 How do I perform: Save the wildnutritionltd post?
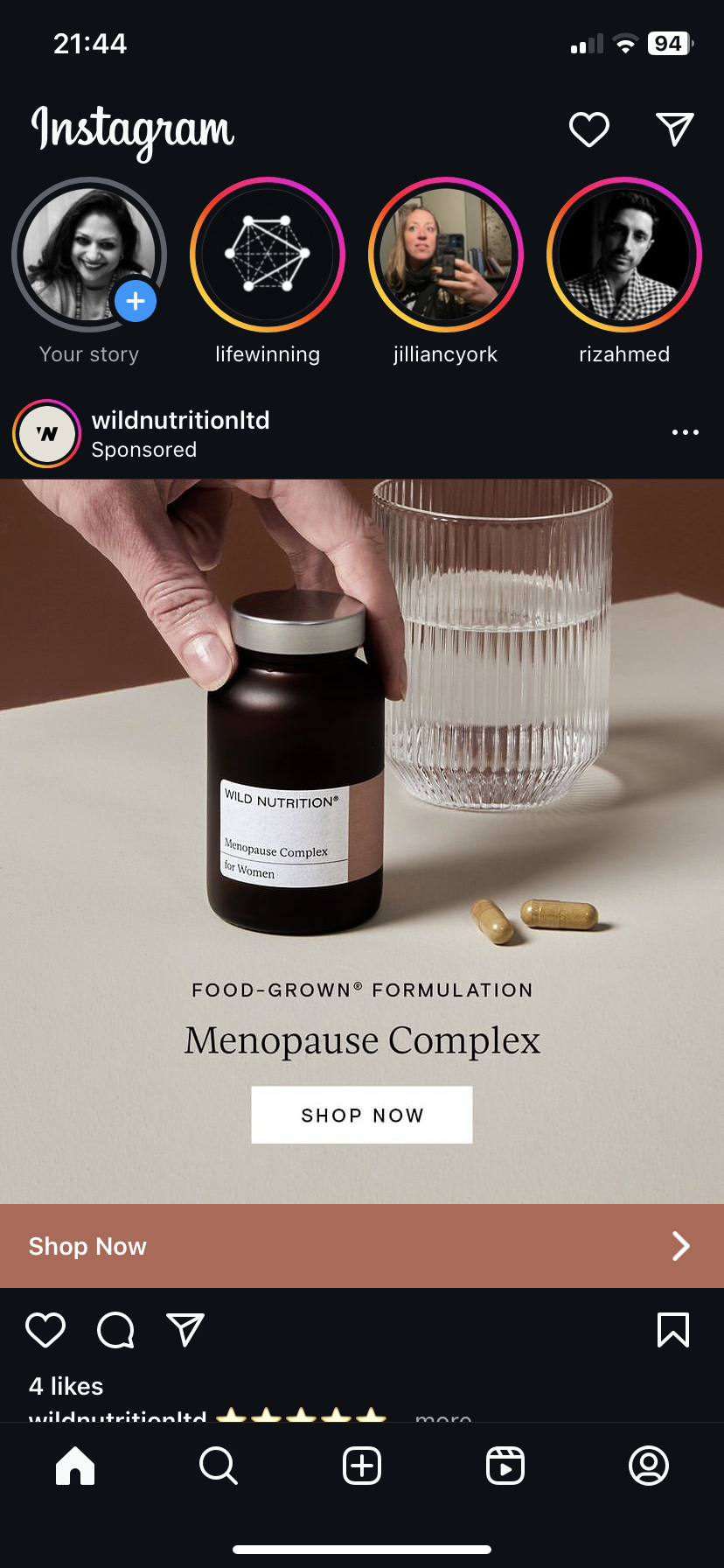672,1330
